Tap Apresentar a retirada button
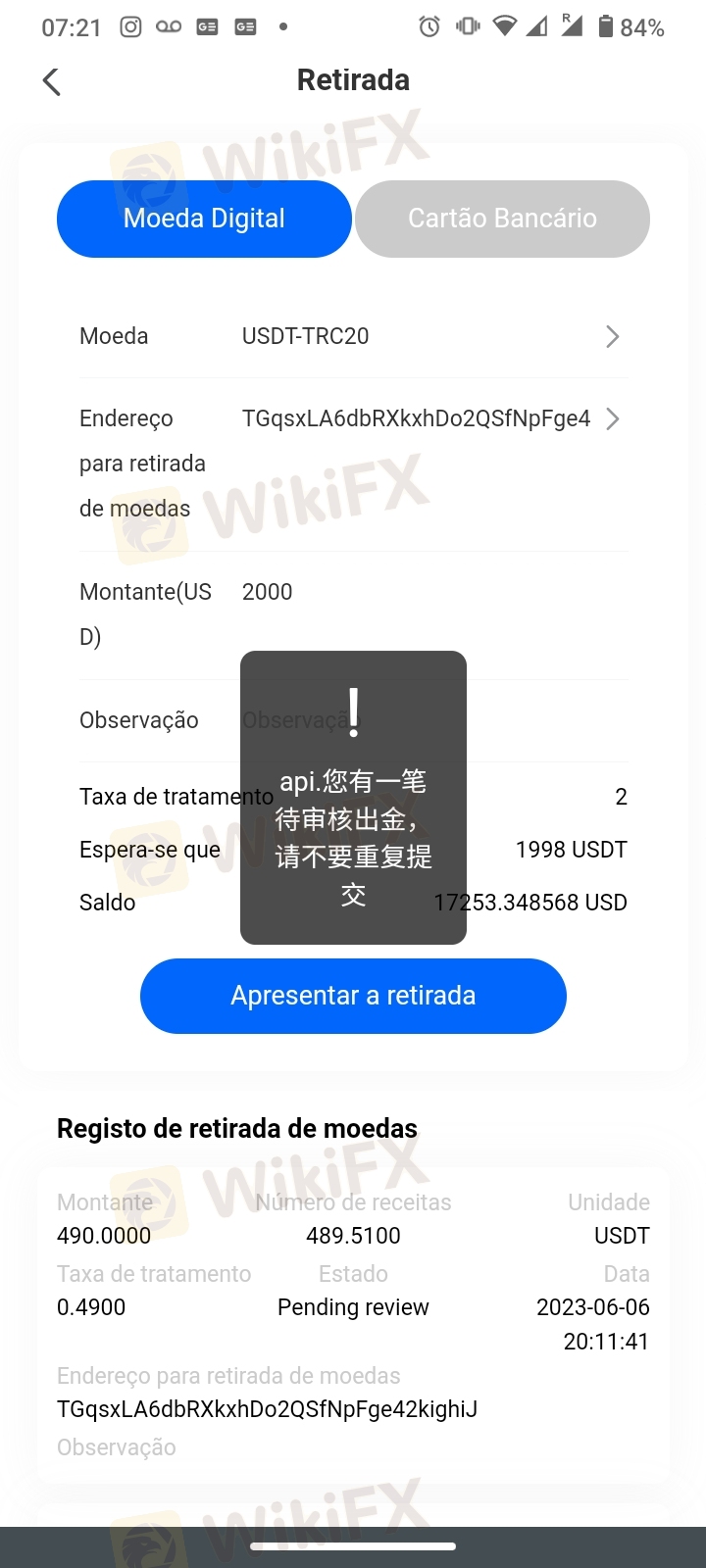The width and height of the screenshot is (706, 1568). pos(353,996)
